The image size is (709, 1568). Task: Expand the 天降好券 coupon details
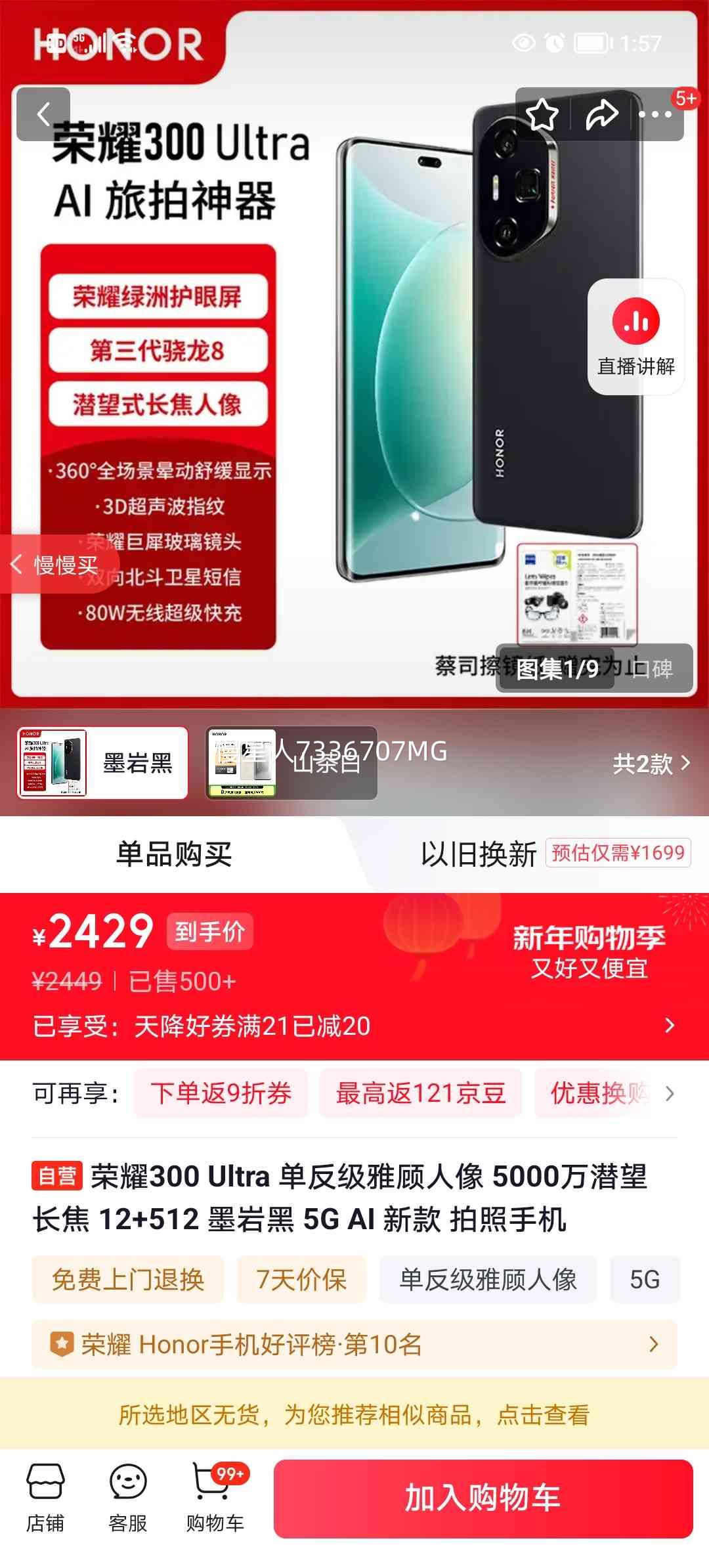(x=668, y=1026)
